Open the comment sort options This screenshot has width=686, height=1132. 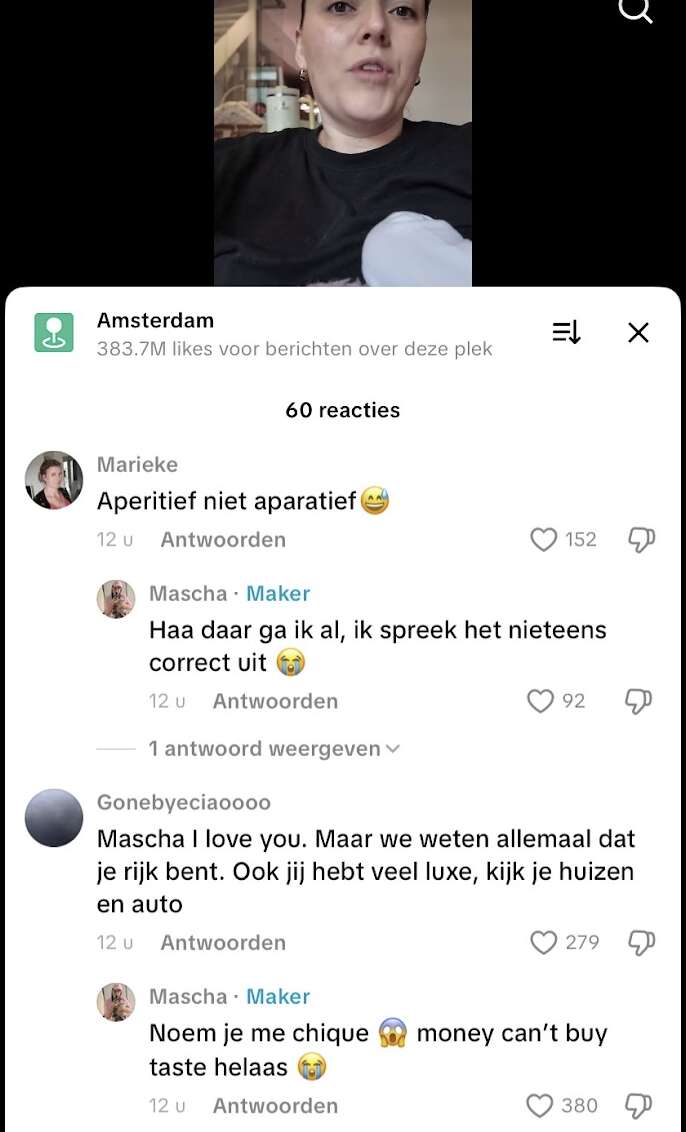coord(566,333)
